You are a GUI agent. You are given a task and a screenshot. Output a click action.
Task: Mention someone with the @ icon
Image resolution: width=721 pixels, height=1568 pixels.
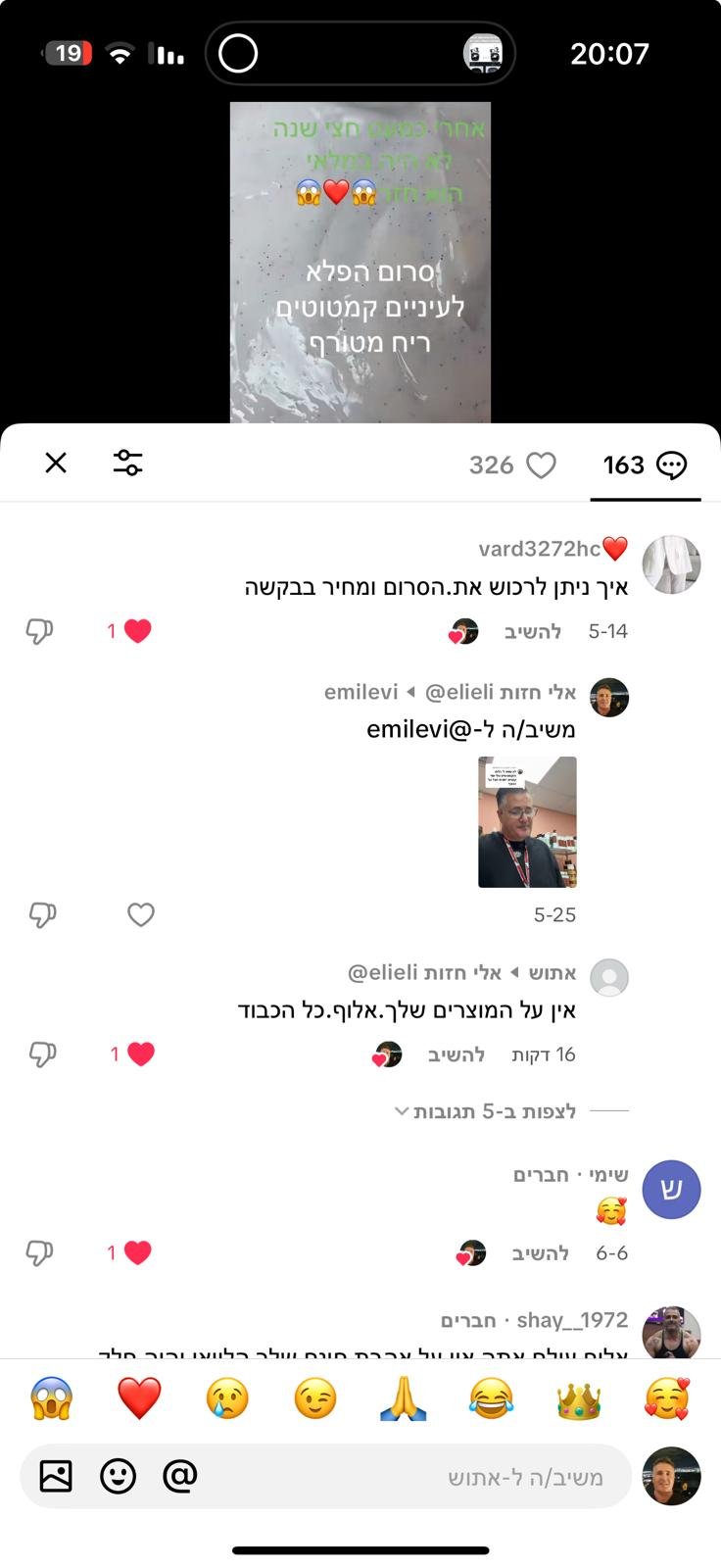180,1475
